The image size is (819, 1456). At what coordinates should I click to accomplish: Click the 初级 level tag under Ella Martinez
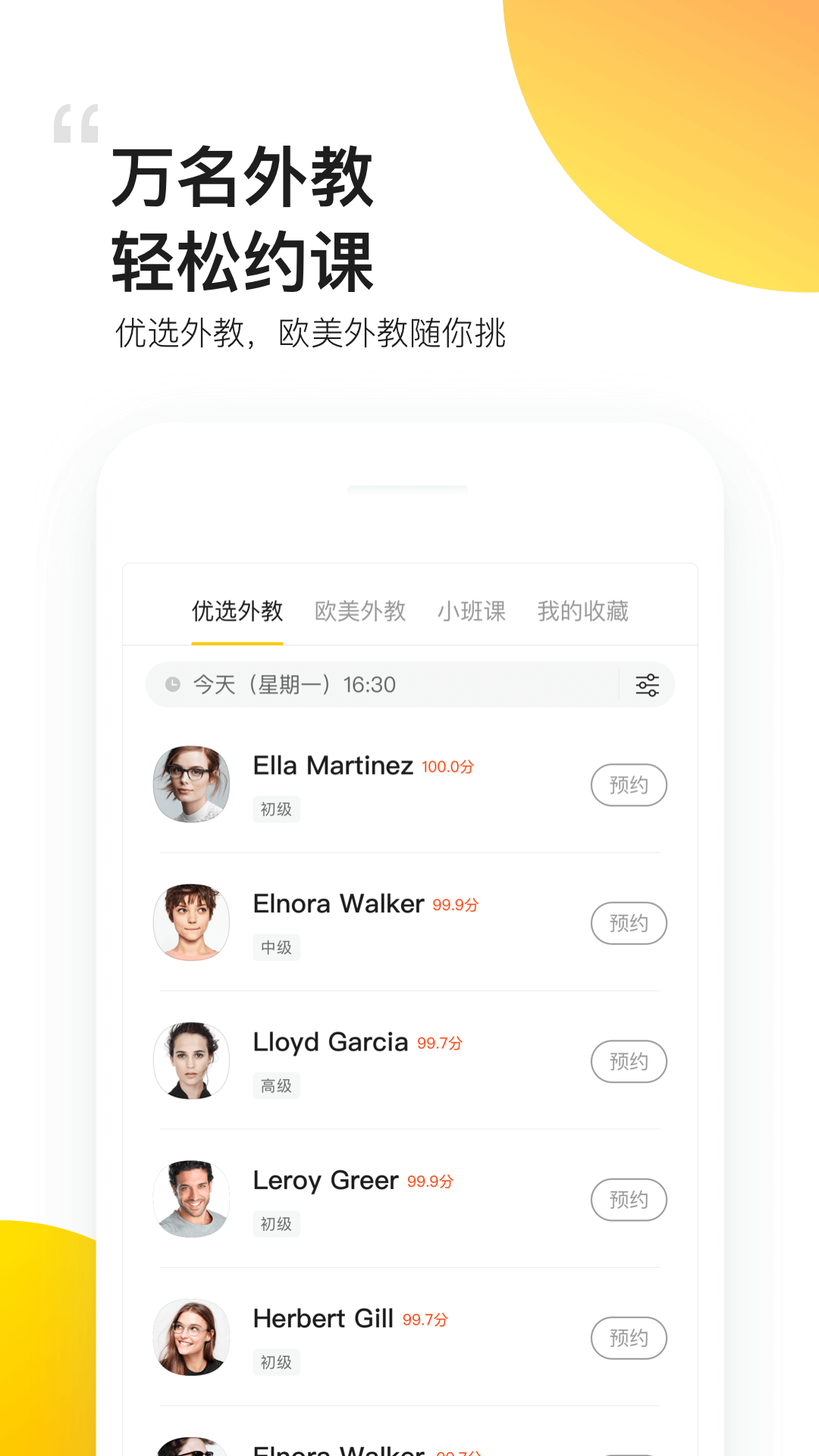276,809
